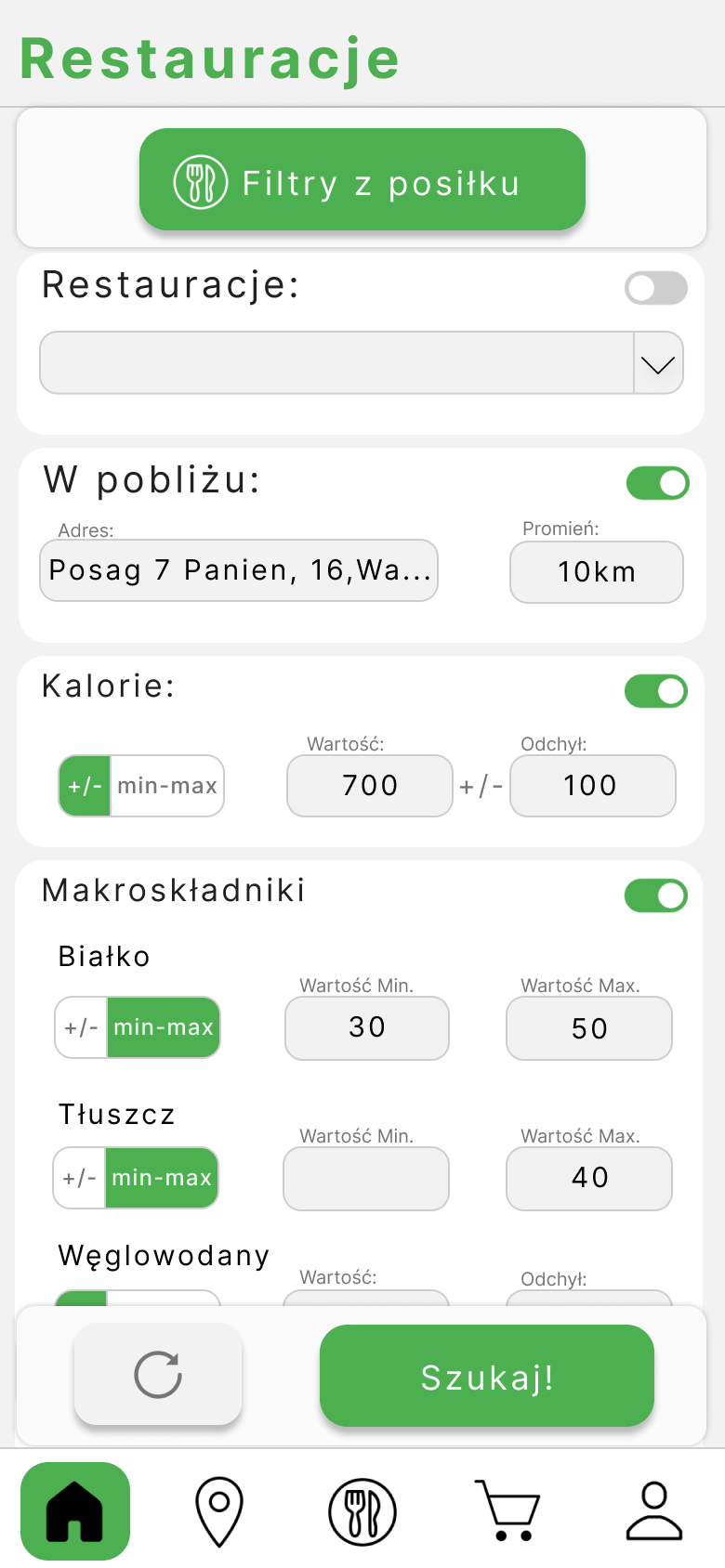Switch Tłuszcz to +/- mode
The image size is (725, 1568).
tap(80, 1178)
